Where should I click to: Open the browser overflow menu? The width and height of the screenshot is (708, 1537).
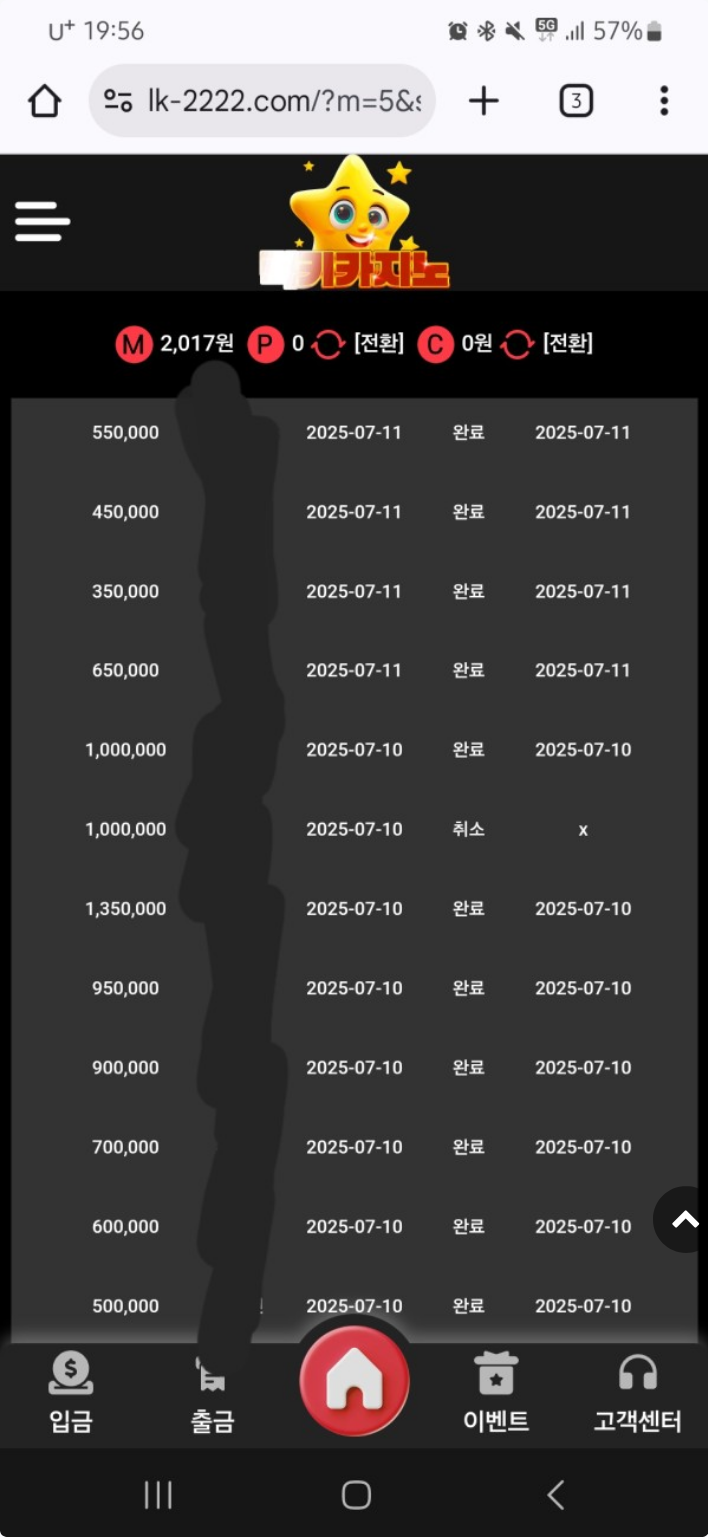[664, 101]
